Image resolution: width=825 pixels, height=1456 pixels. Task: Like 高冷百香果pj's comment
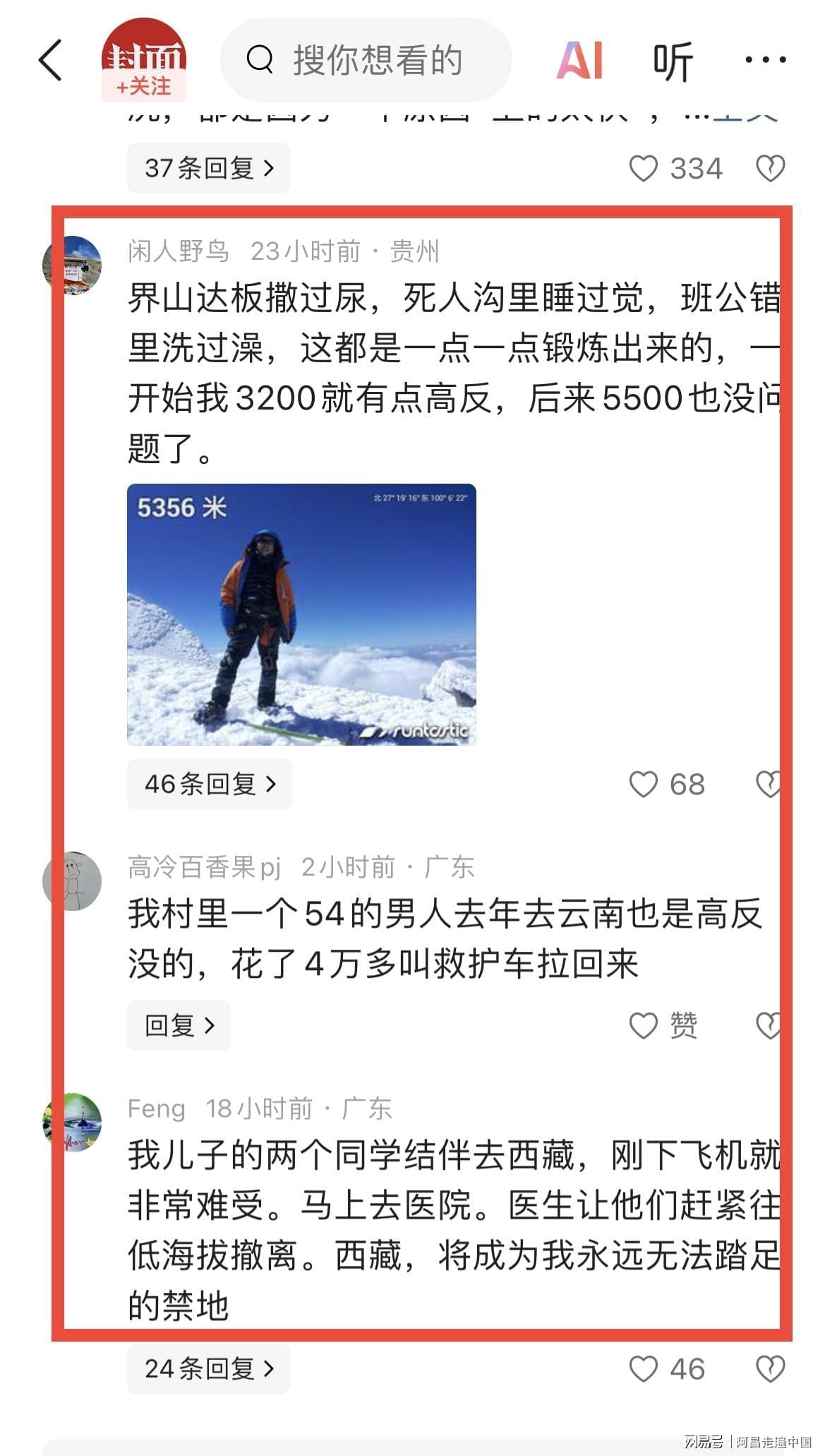pos(643,1026)
